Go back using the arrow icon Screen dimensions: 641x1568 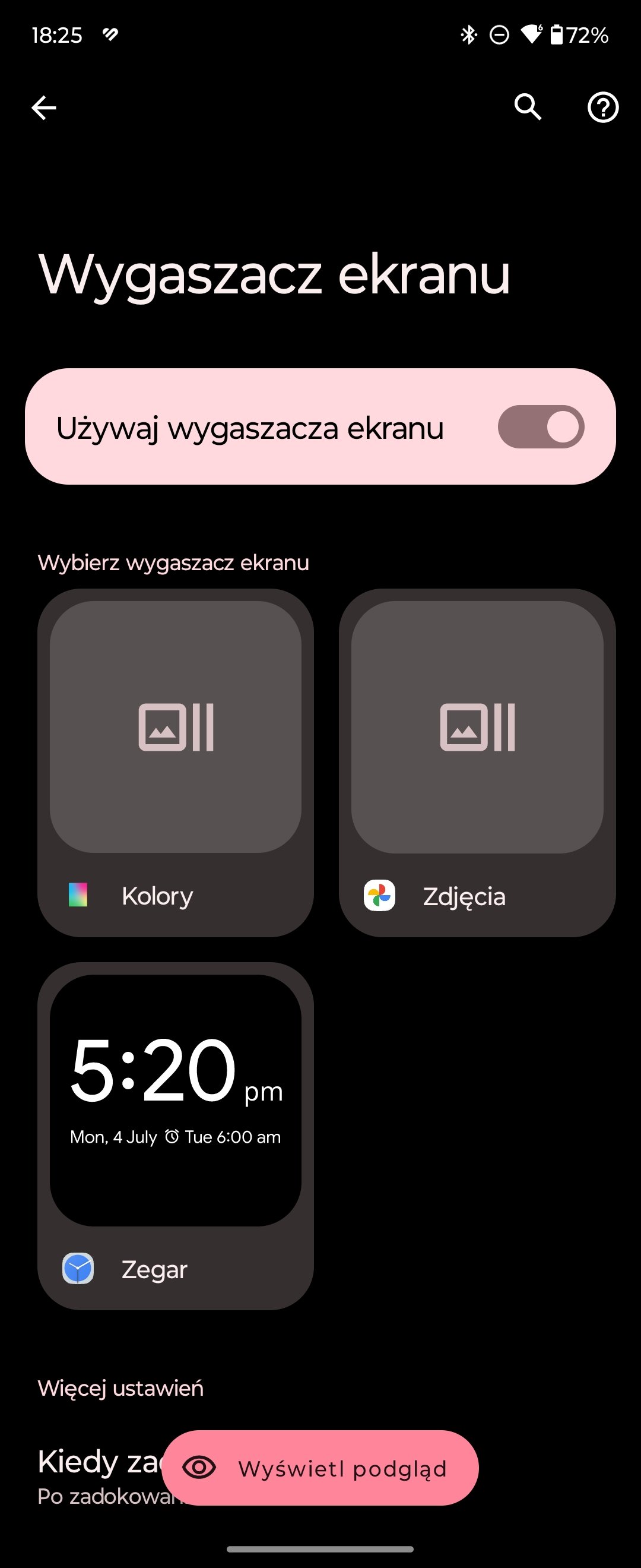pyautogui.click(x=44, y=108)
